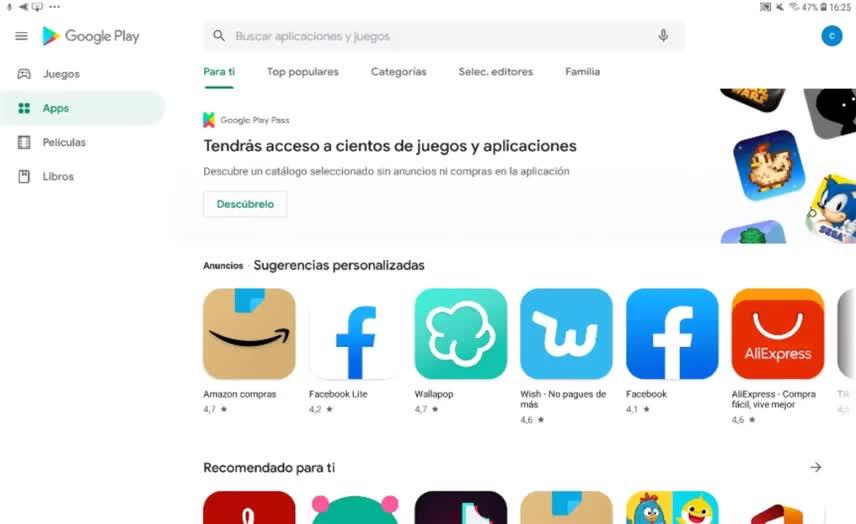Screen dimensions: 856x524
Task: Open Amazon compras app page
Action: [249, 334]
